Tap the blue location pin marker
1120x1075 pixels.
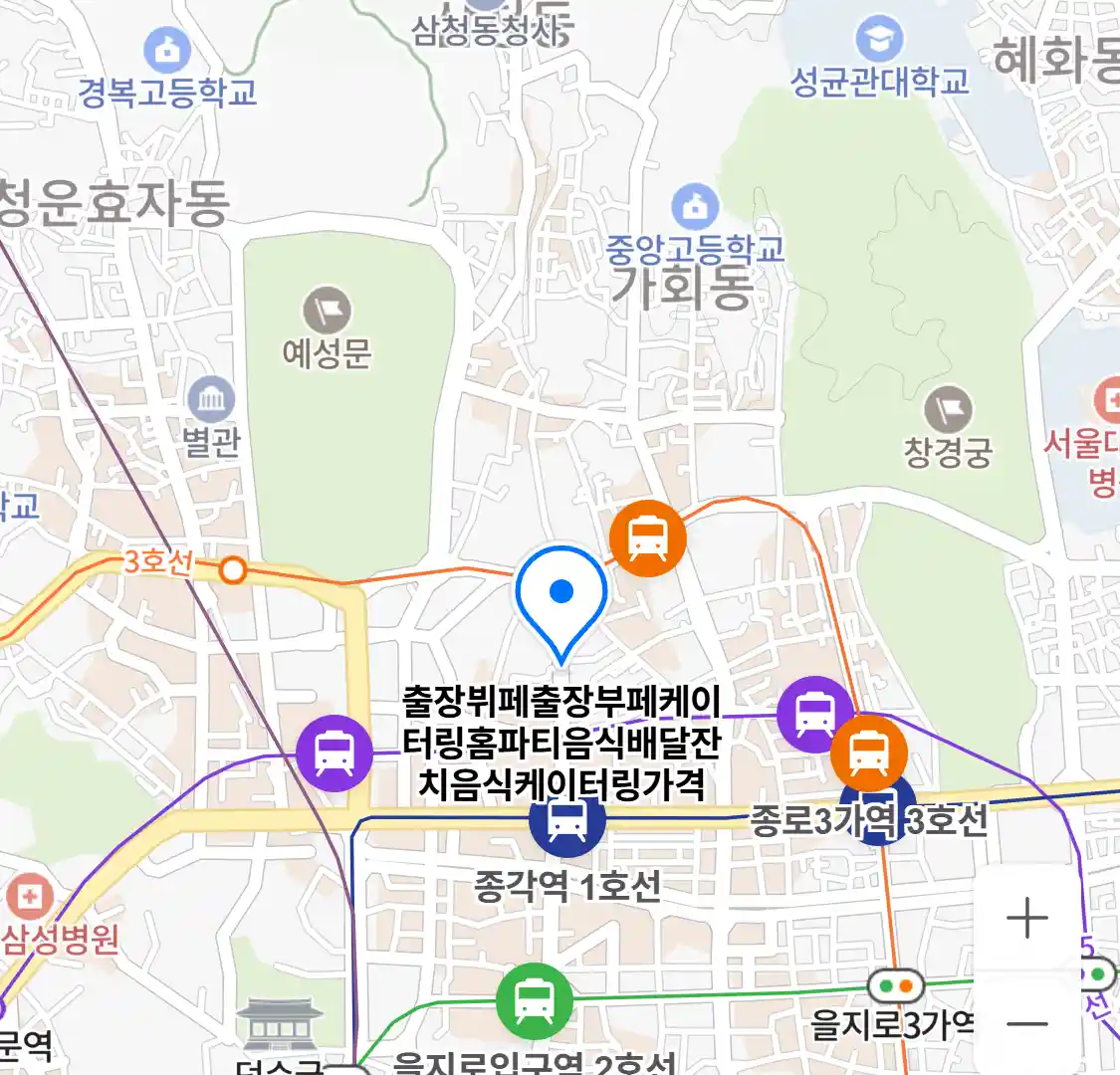(x=561, y=595)
